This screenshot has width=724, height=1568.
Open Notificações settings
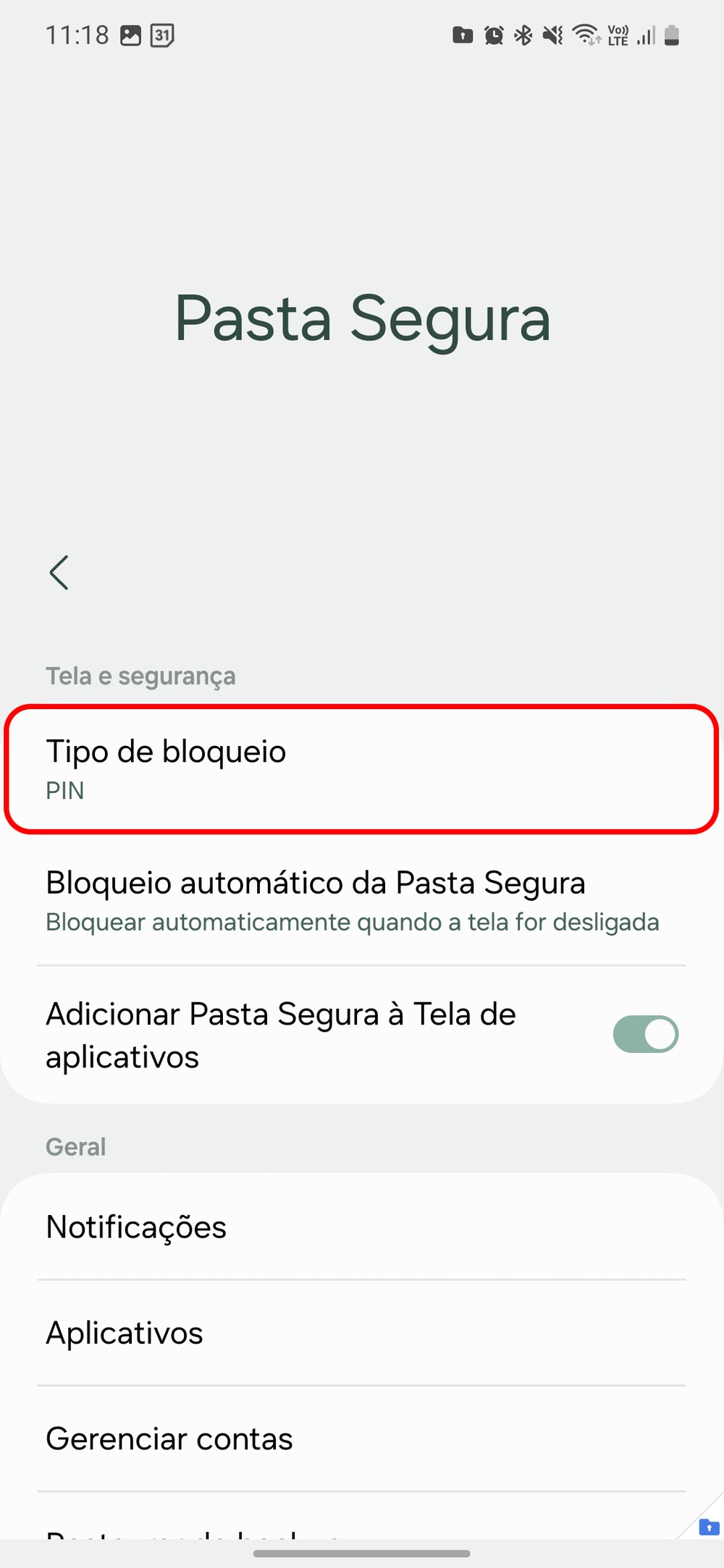[361, 1227]
